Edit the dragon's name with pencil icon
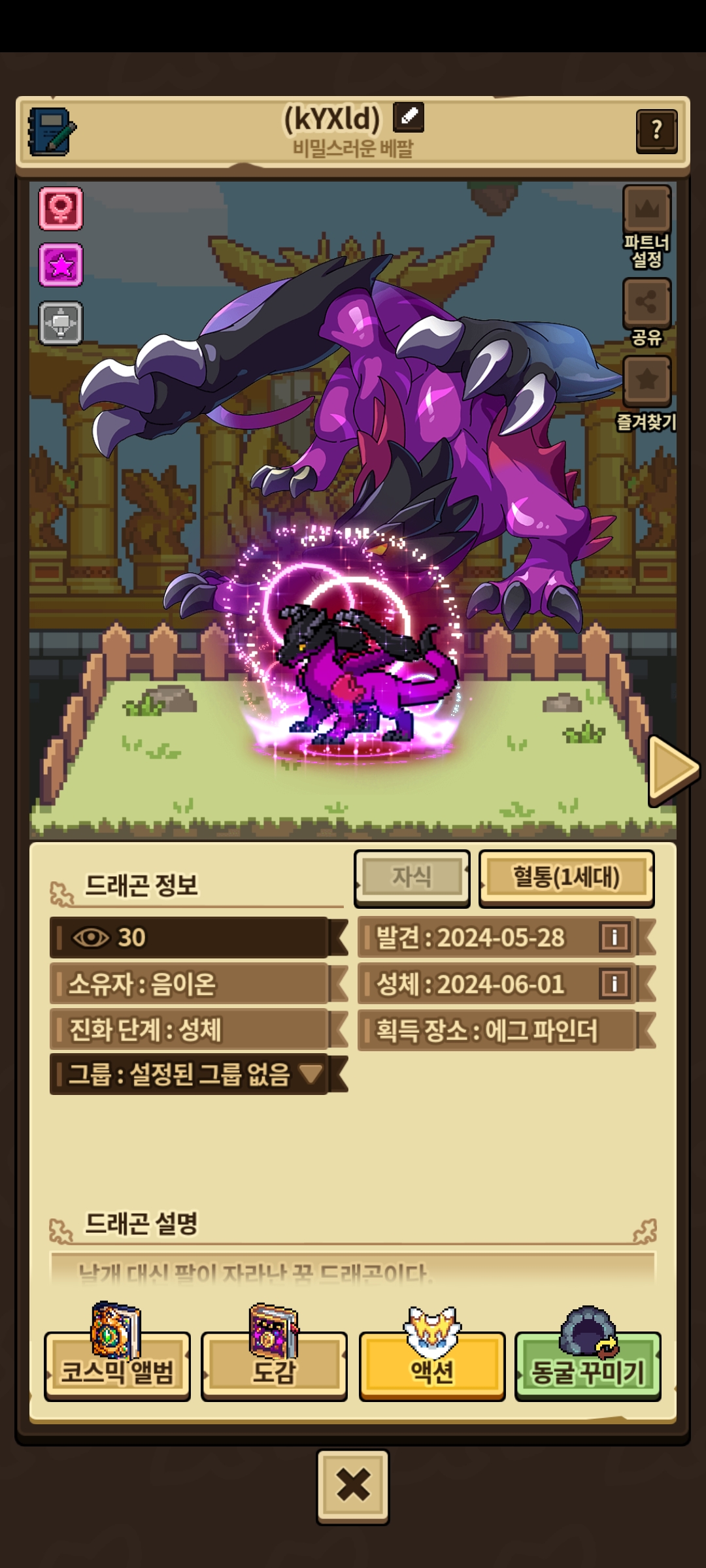Viewport: 706px width, 1568px height. 409,117
